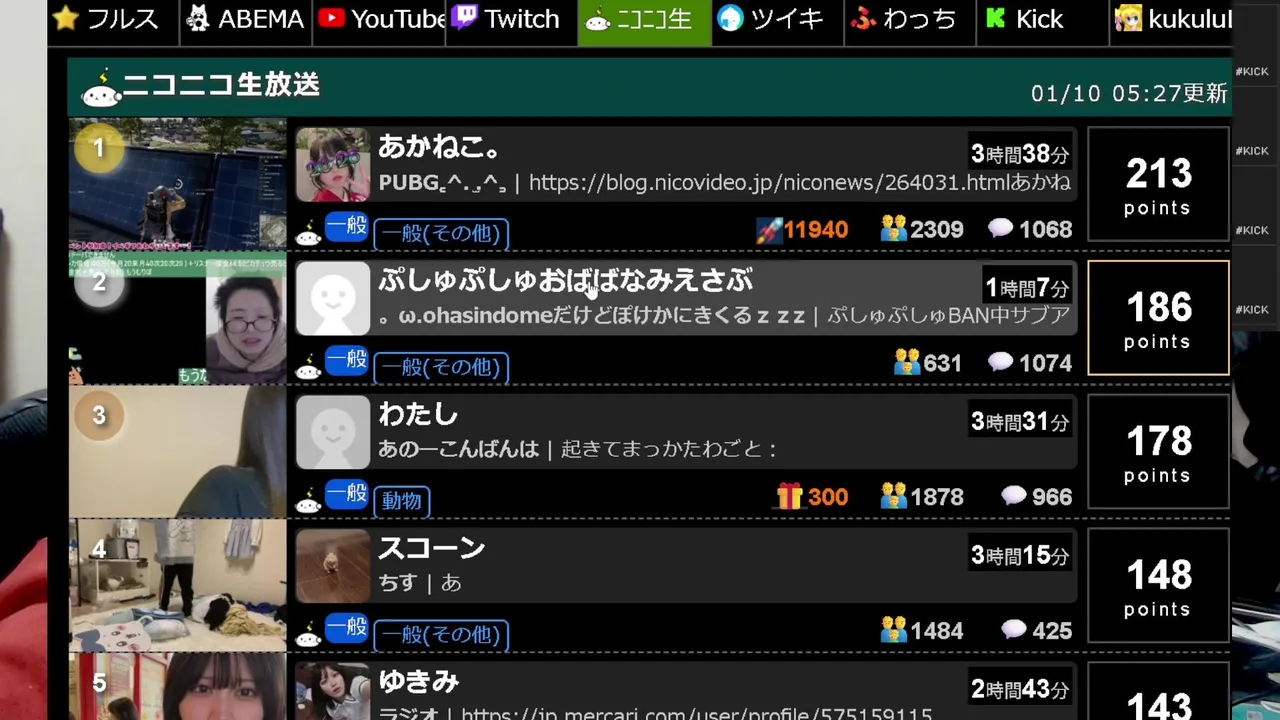Open the Twitch tab
The image size is (1280, 720).
point(511,20)
